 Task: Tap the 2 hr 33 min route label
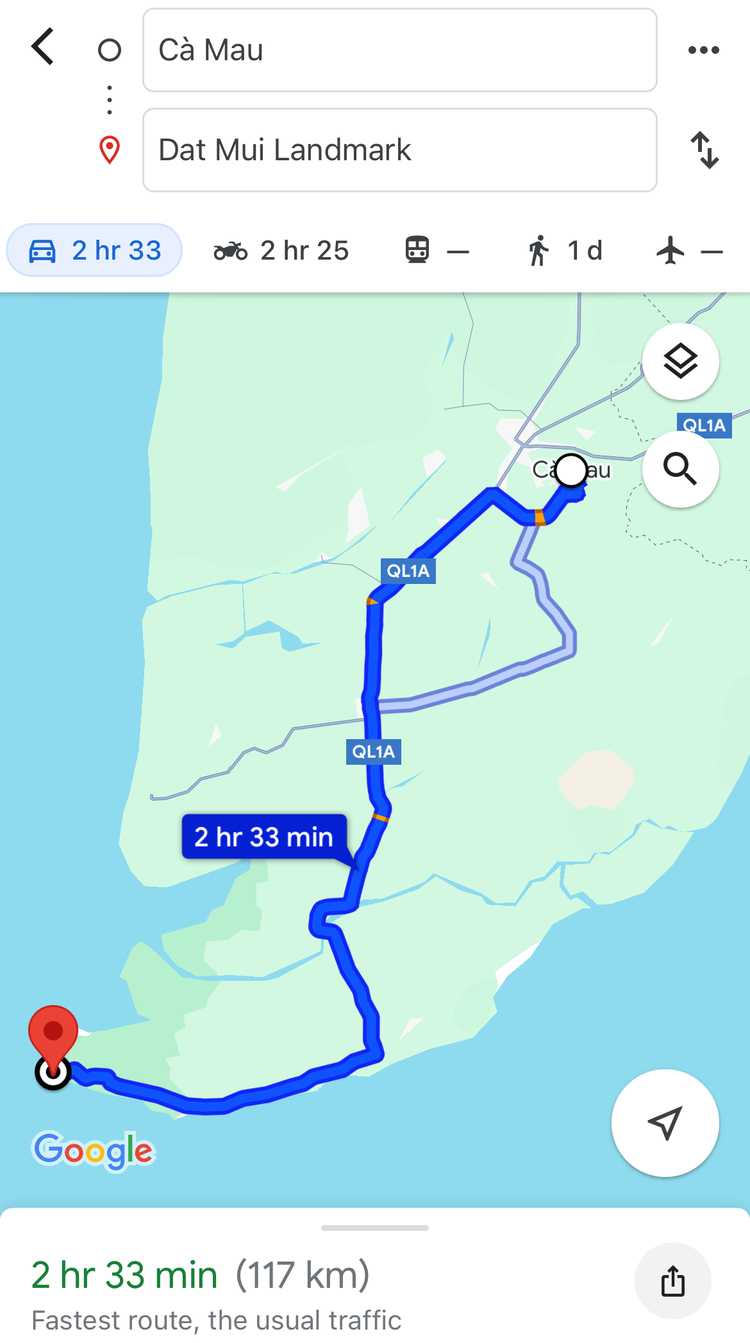tap(263, 836)
